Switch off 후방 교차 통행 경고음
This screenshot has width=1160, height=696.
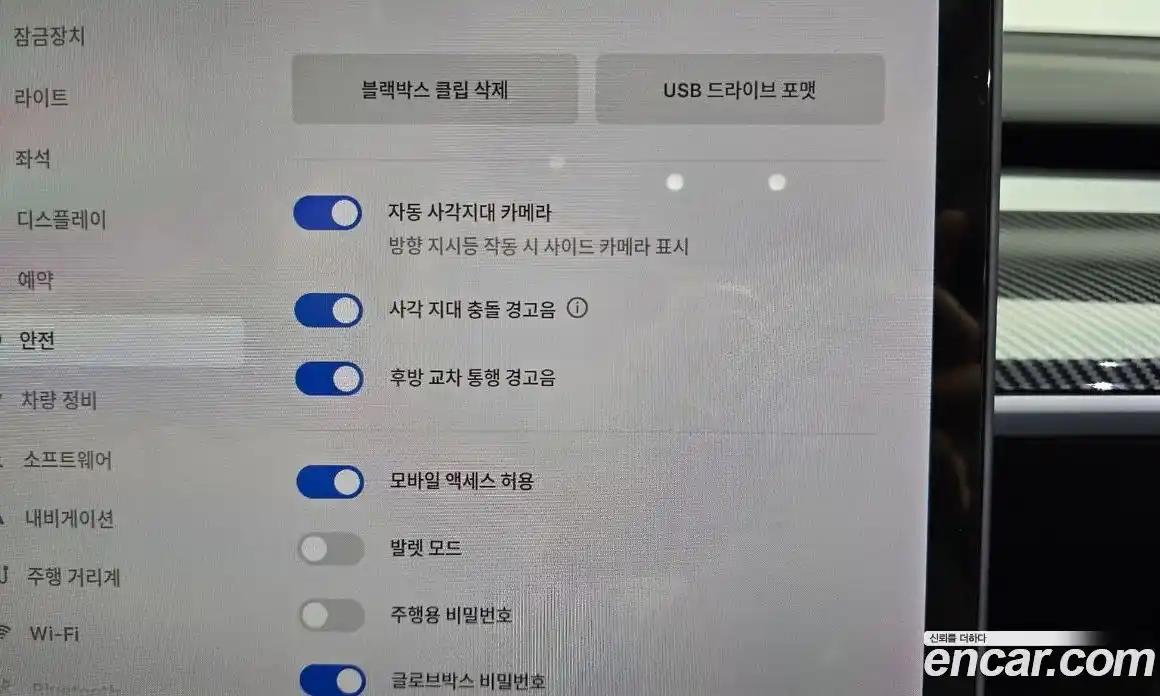point(329,378)
